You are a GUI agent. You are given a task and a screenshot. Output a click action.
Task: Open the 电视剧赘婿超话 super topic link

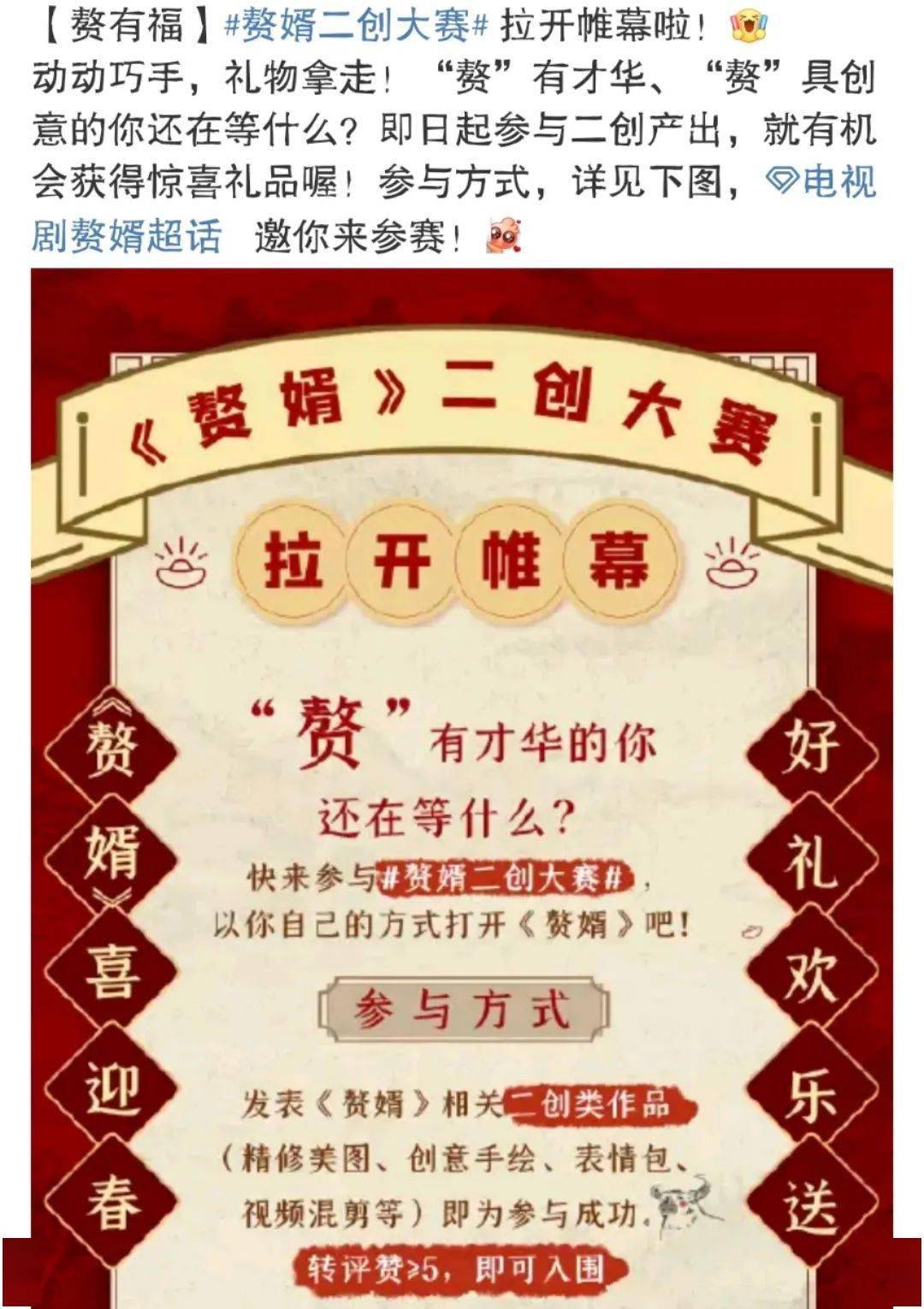127,235
